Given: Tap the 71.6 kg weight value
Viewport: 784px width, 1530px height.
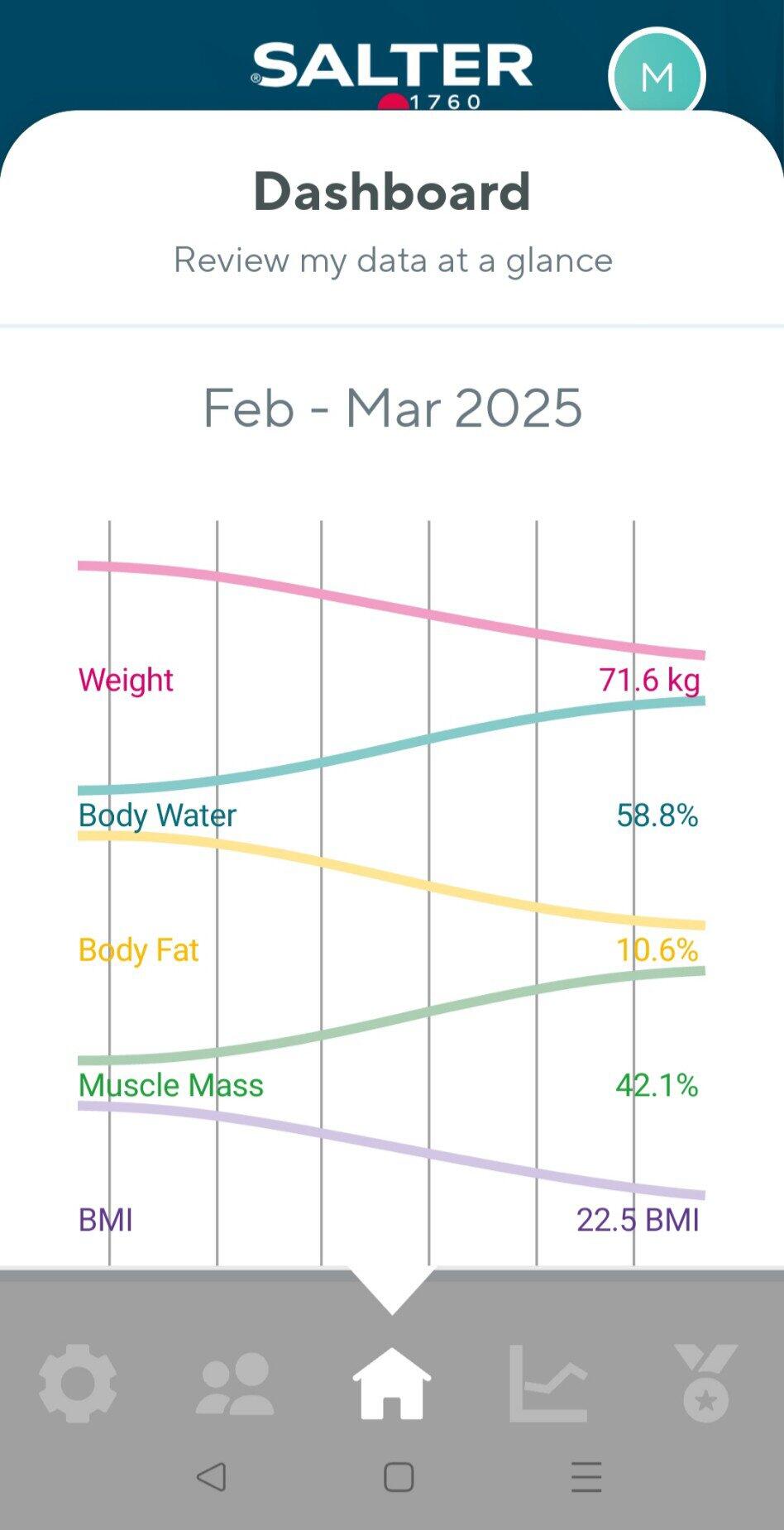Looking at the screenshot, I should tap(650, 679).
